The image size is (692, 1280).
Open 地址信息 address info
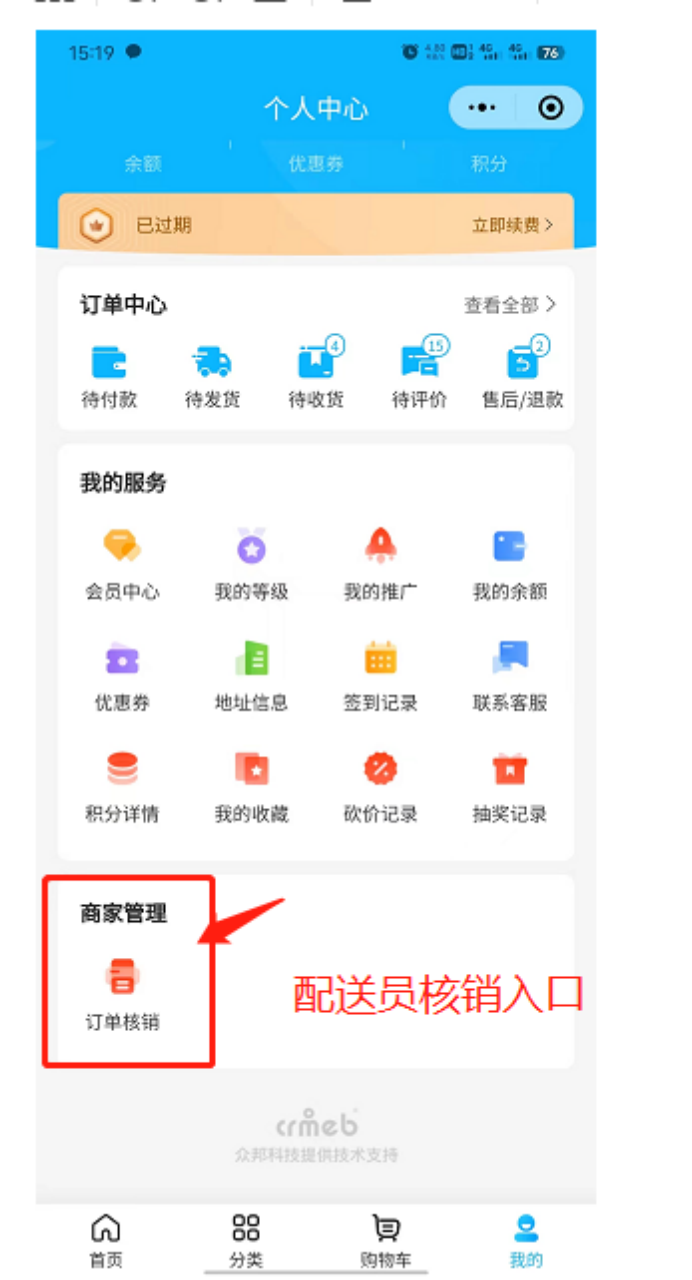pyautogui.click(x=251, y=674)
